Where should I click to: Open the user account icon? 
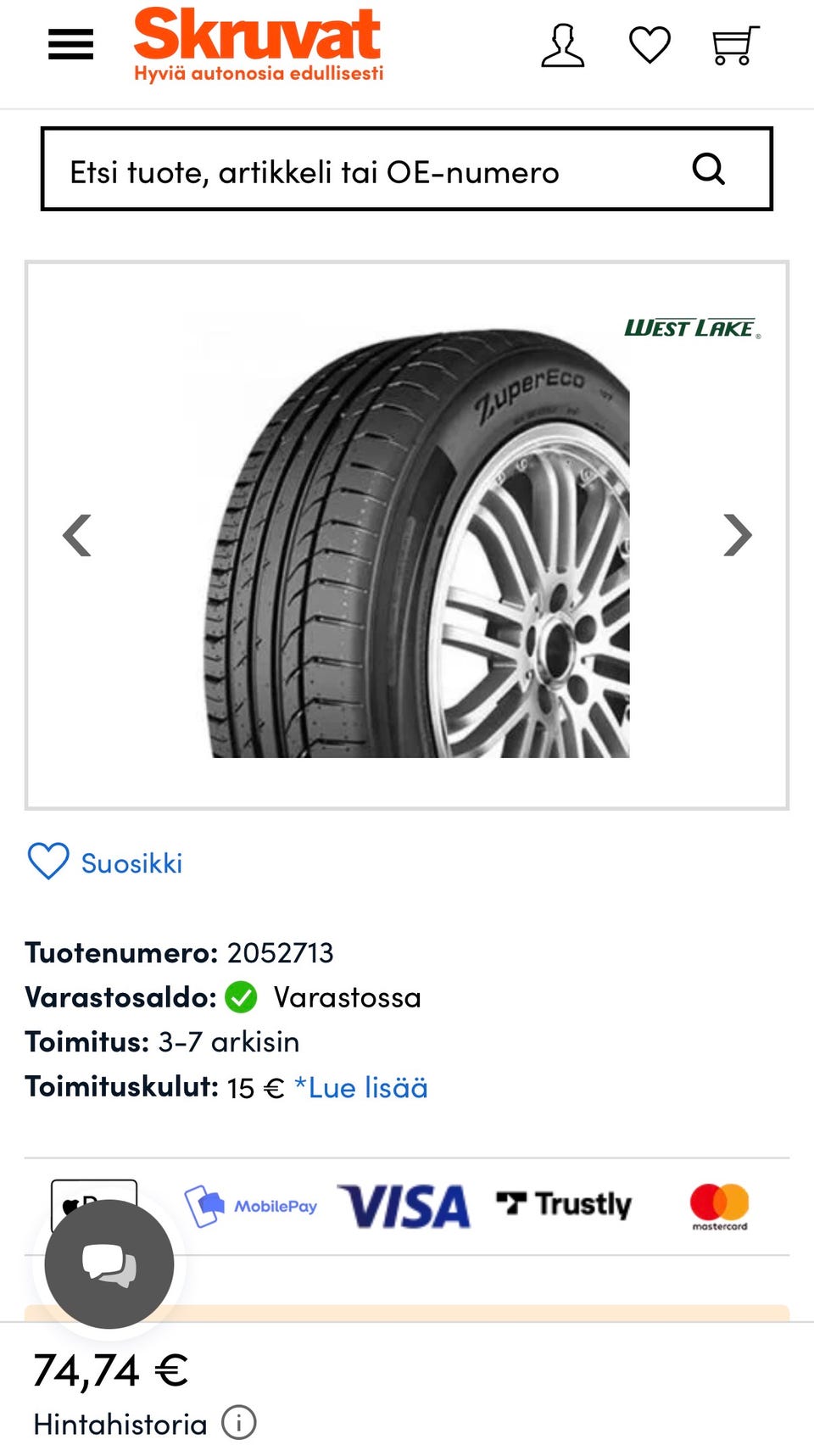coord(563,45)
